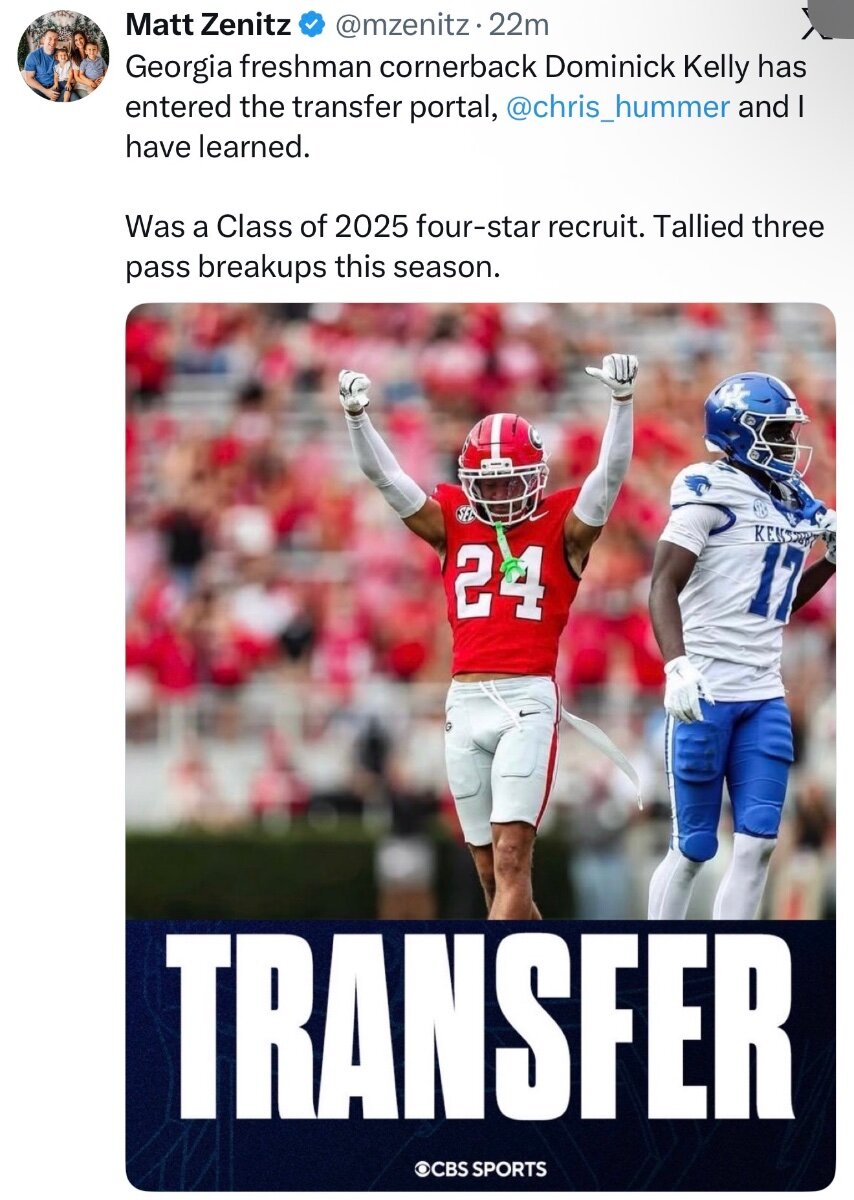Open the Matt Zenitz display name
The width and height of the screenshot is (854, 1200).
208,24
